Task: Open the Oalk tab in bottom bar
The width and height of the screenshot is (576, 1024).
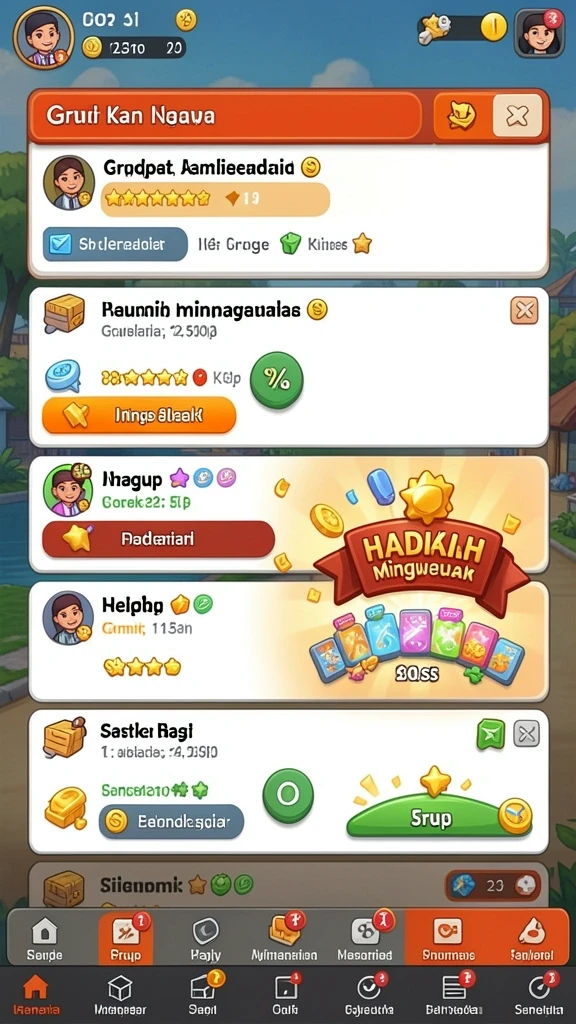Action: point(285,996)
